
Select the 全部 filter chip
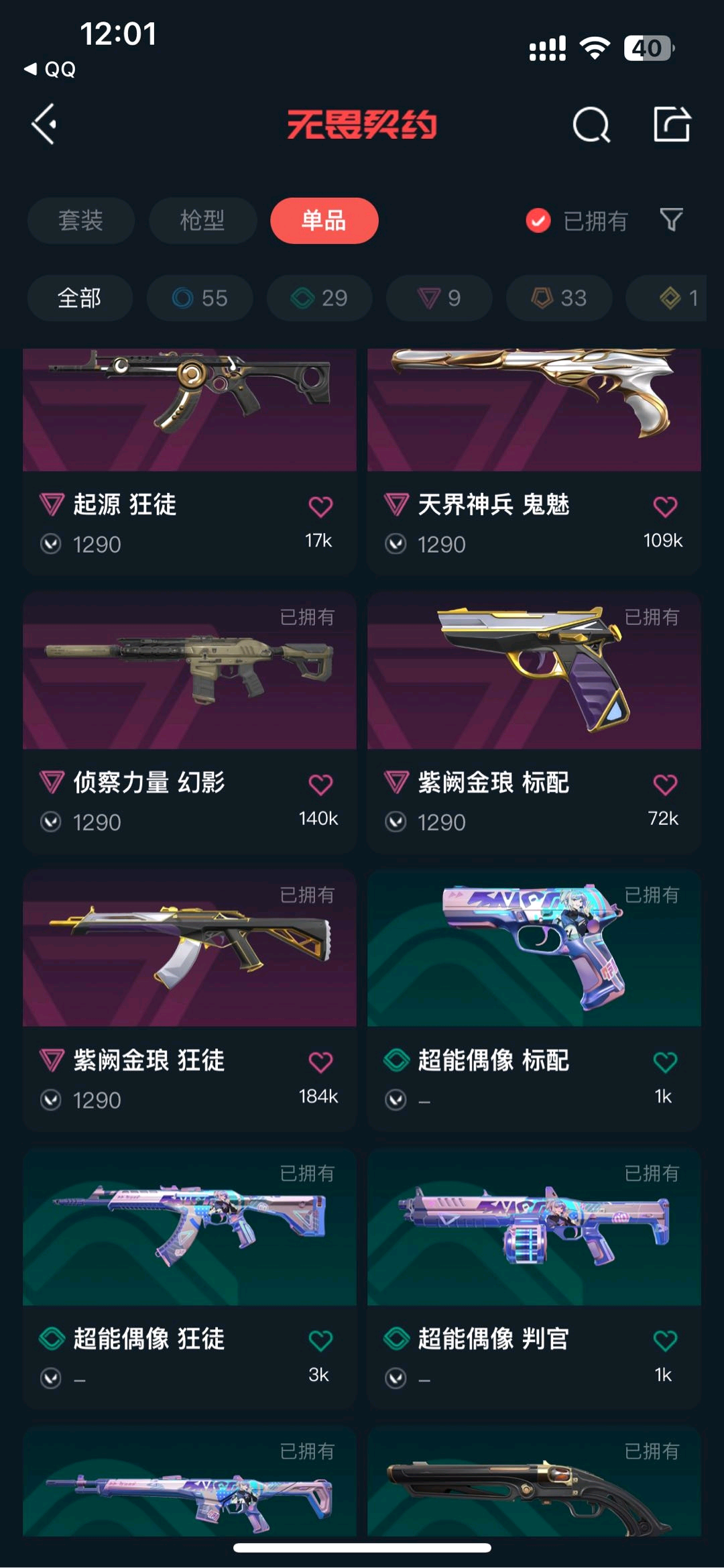[79, 298]
